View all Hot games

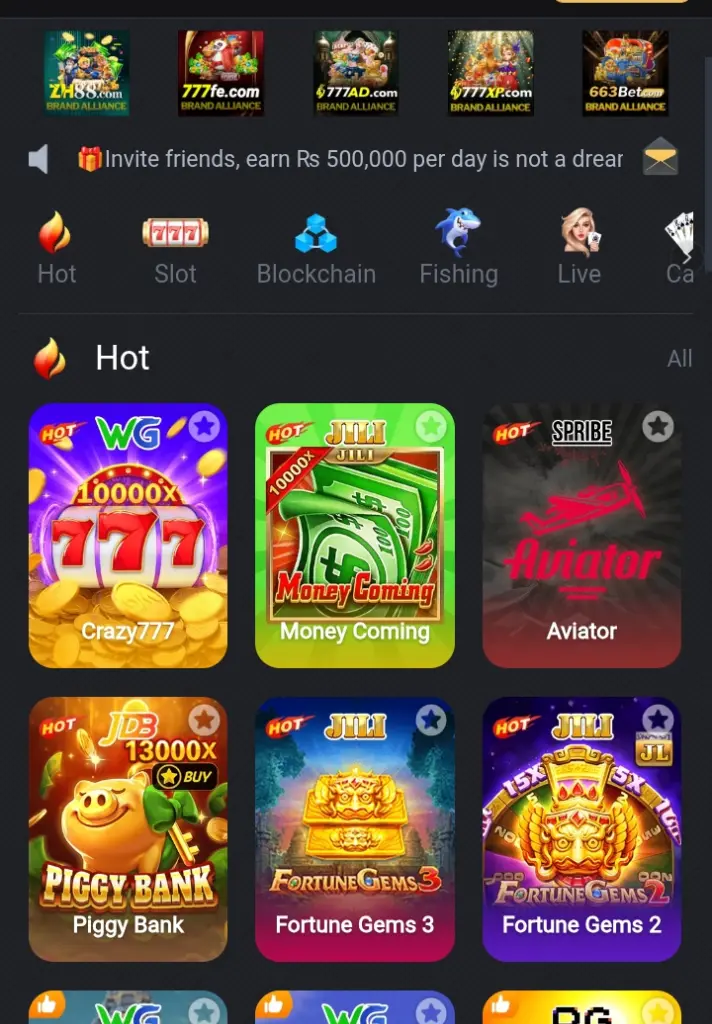pyautogui.click(x=679, y=359)
